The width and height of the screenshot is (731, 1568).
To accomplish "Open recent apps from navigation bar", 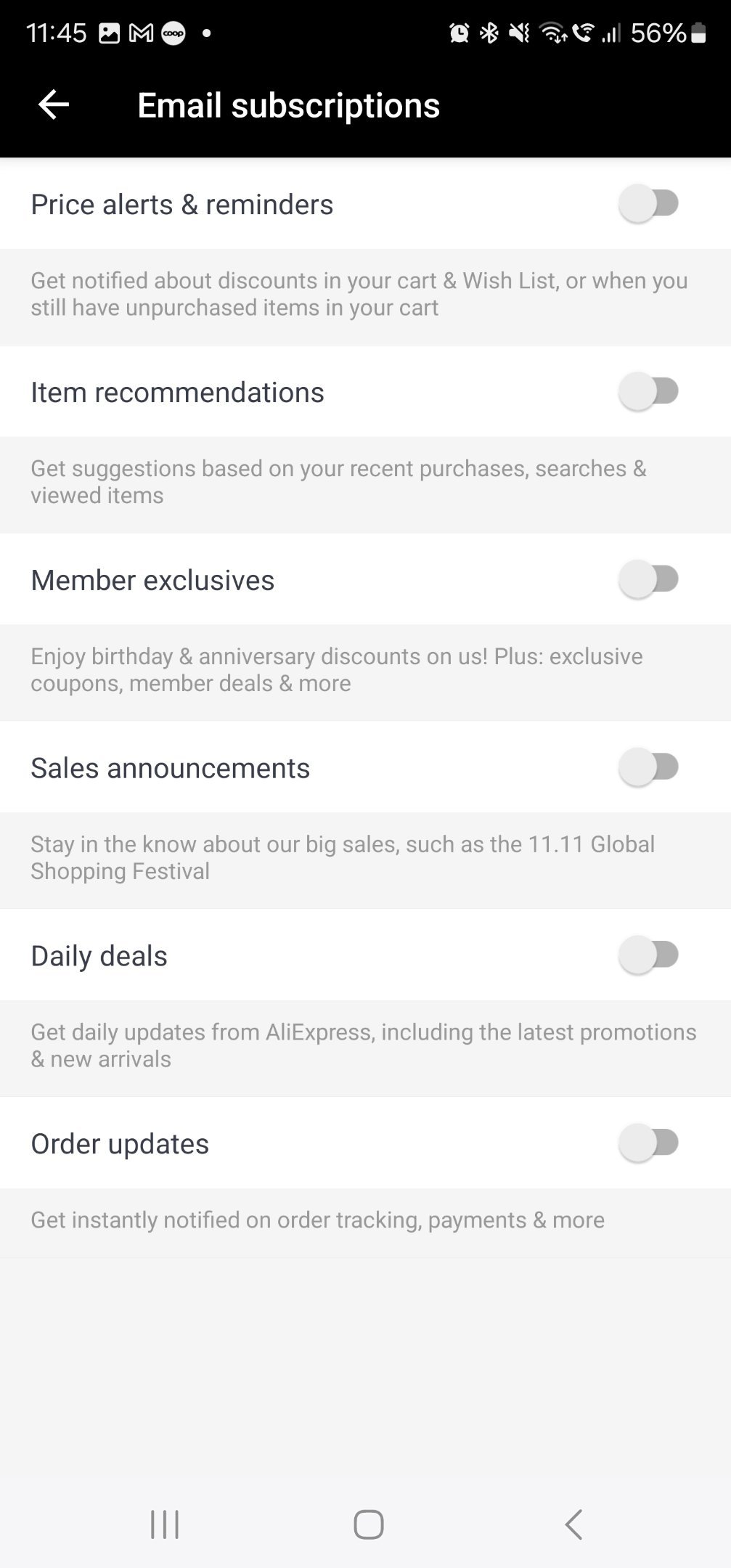I will click(x=165, y=1524).
